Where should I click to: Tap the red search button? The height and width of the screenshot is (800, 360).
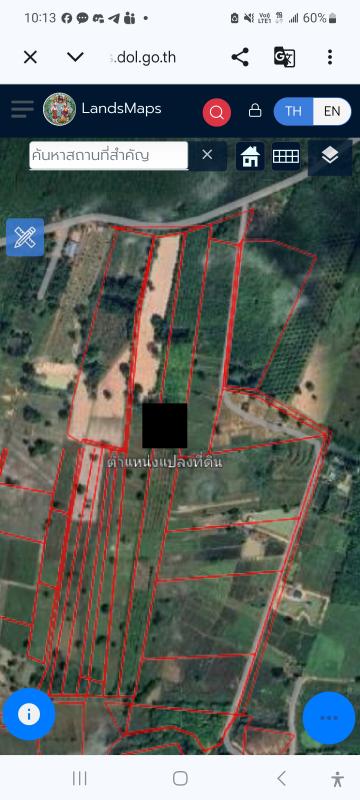coord(217,112)
